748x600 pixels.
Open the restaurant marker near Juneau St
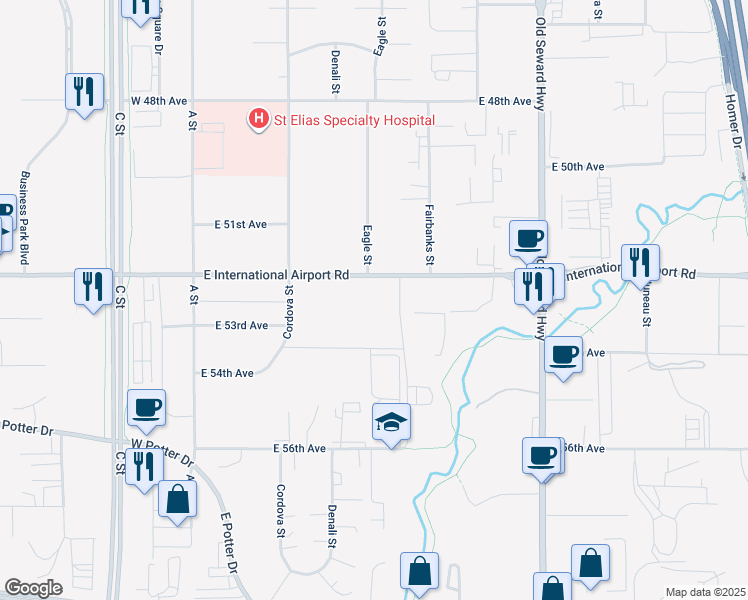point(640,265)
